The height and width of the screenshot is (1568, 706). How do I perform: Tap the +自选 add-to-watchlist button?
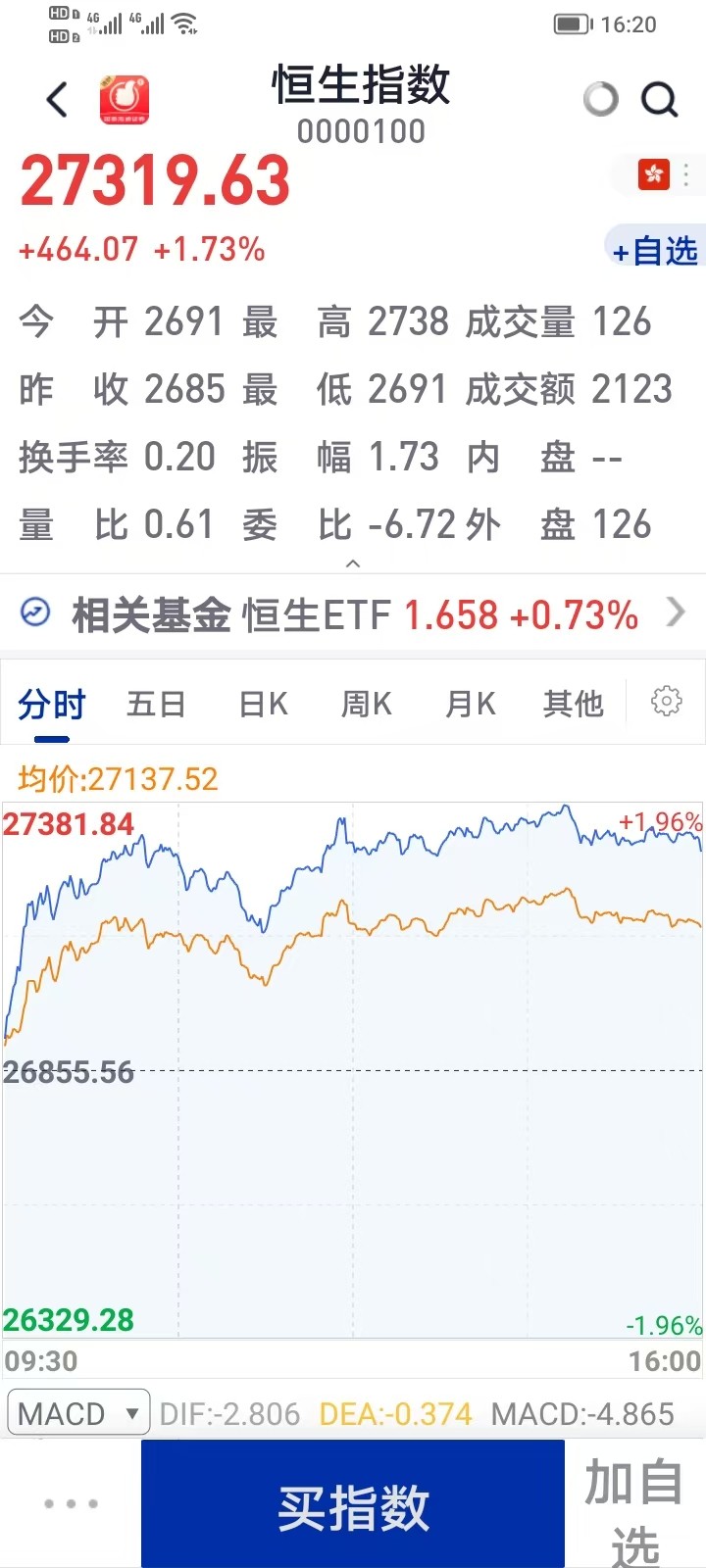pyautogui.click(x=654, y=251)
